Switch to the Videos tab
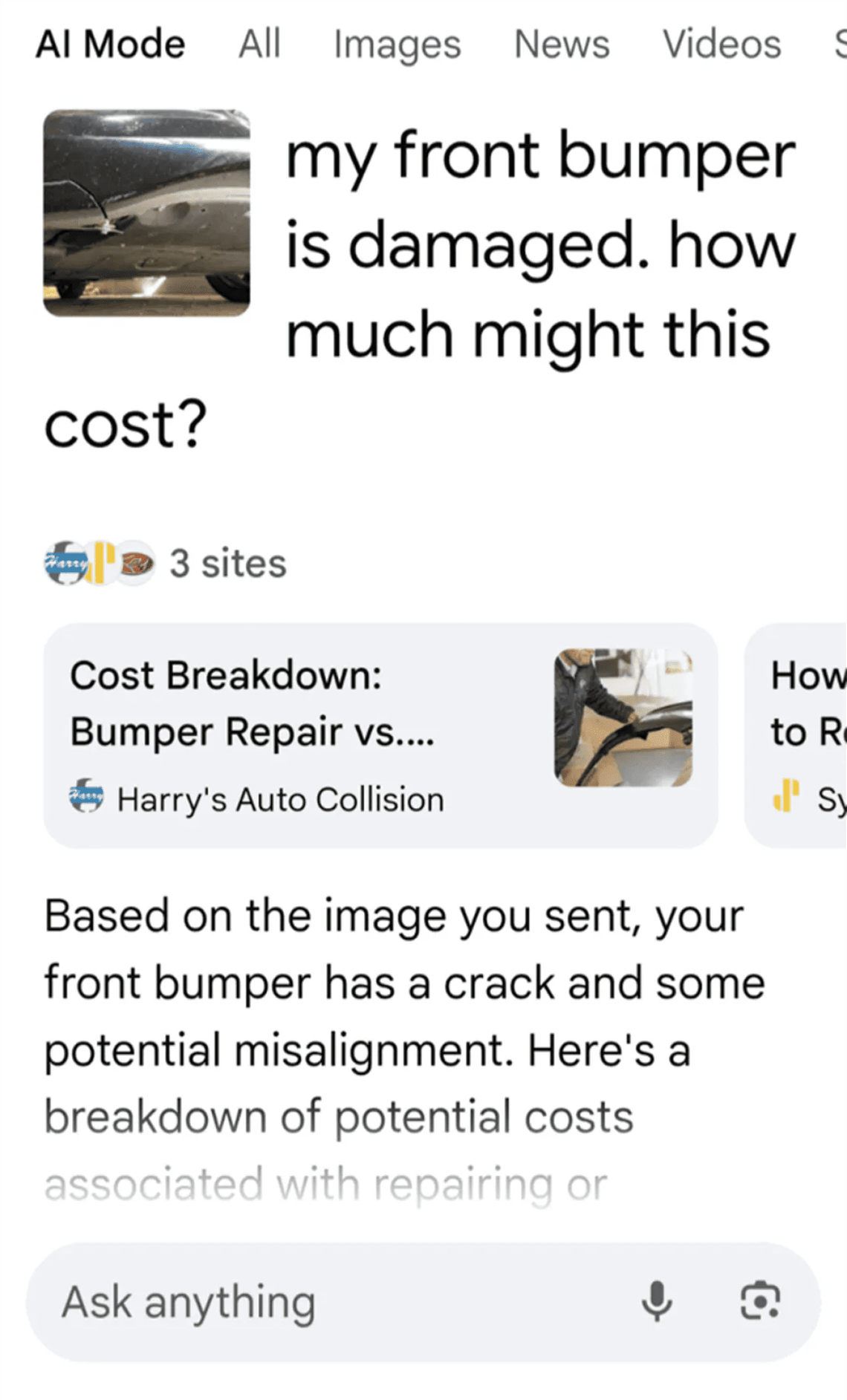 click(x=721, y=45)
